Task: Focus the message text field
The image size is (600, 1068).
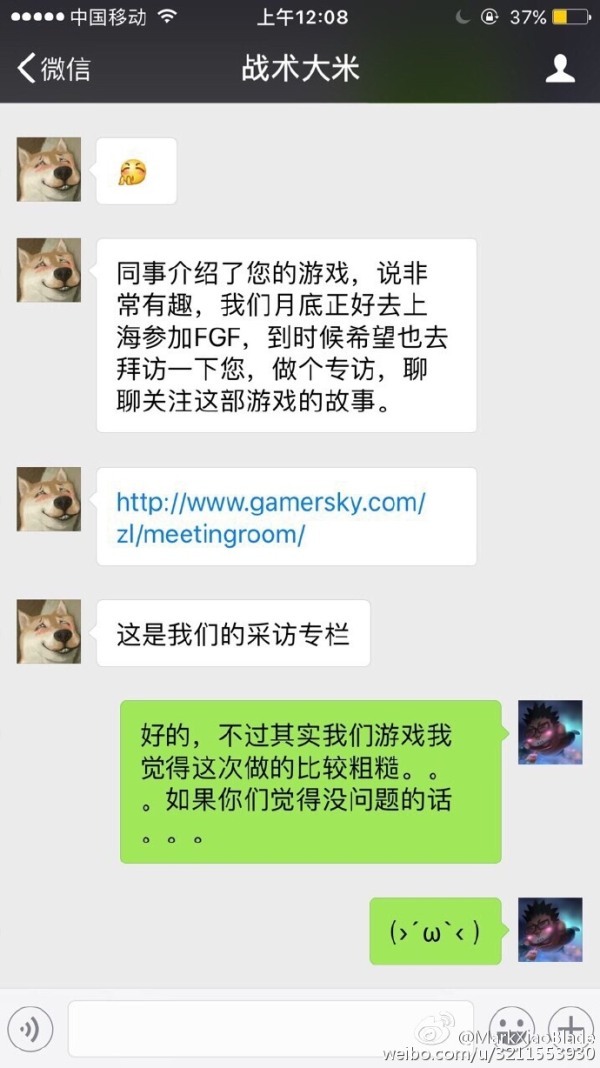Action: (270, 1028)
